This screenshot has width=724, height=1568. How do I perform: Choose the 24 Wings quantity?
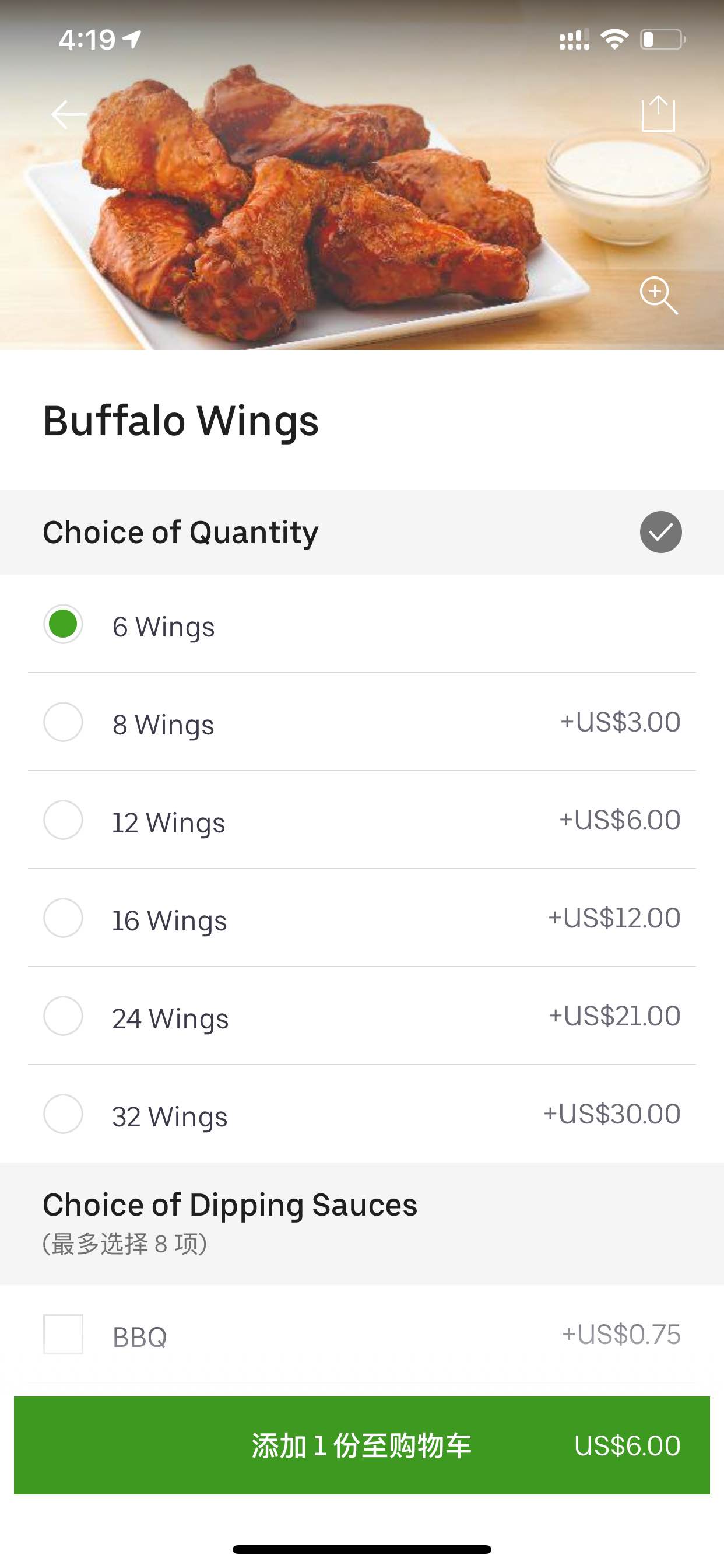362,1016
